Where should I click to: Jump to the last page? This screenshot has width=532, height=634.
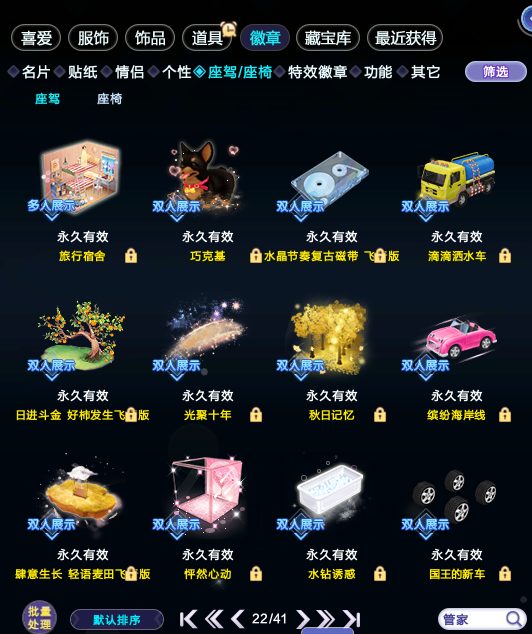click(x=352, y=619)
